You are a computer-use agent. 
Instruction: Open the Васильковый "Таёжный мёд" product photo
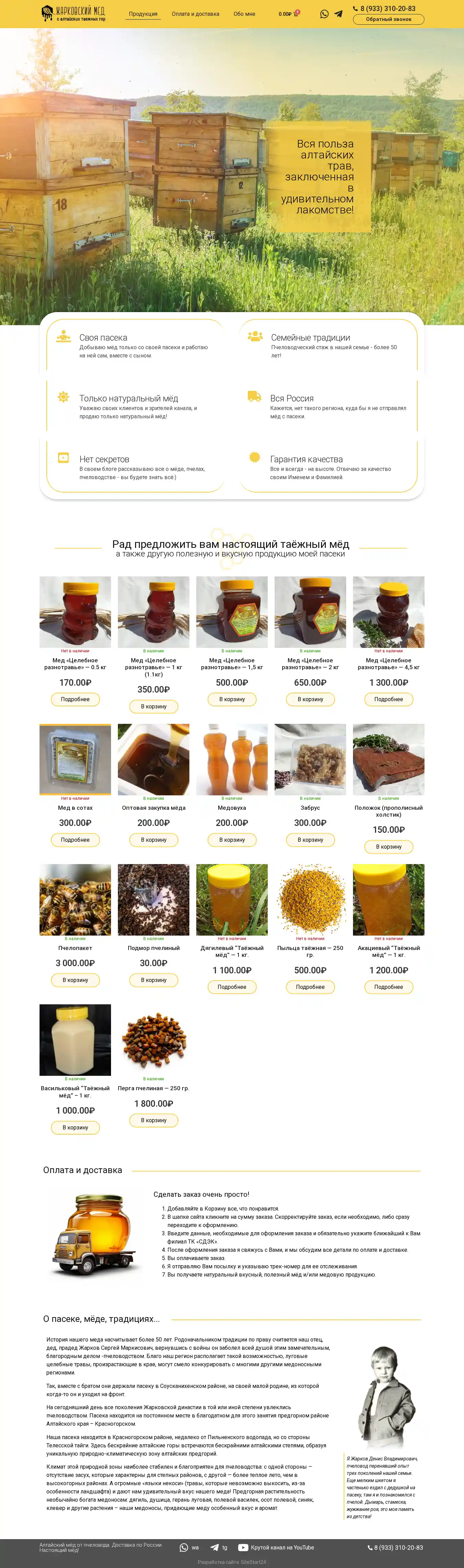(x=76, y=1040)
